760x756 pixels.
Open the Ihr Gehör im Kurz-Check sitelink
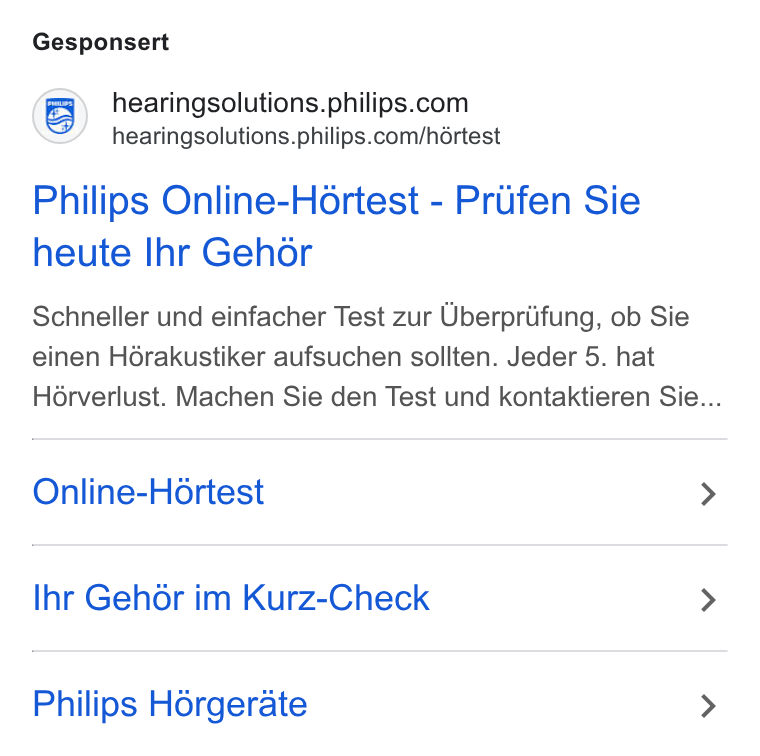tap(380, 598)
